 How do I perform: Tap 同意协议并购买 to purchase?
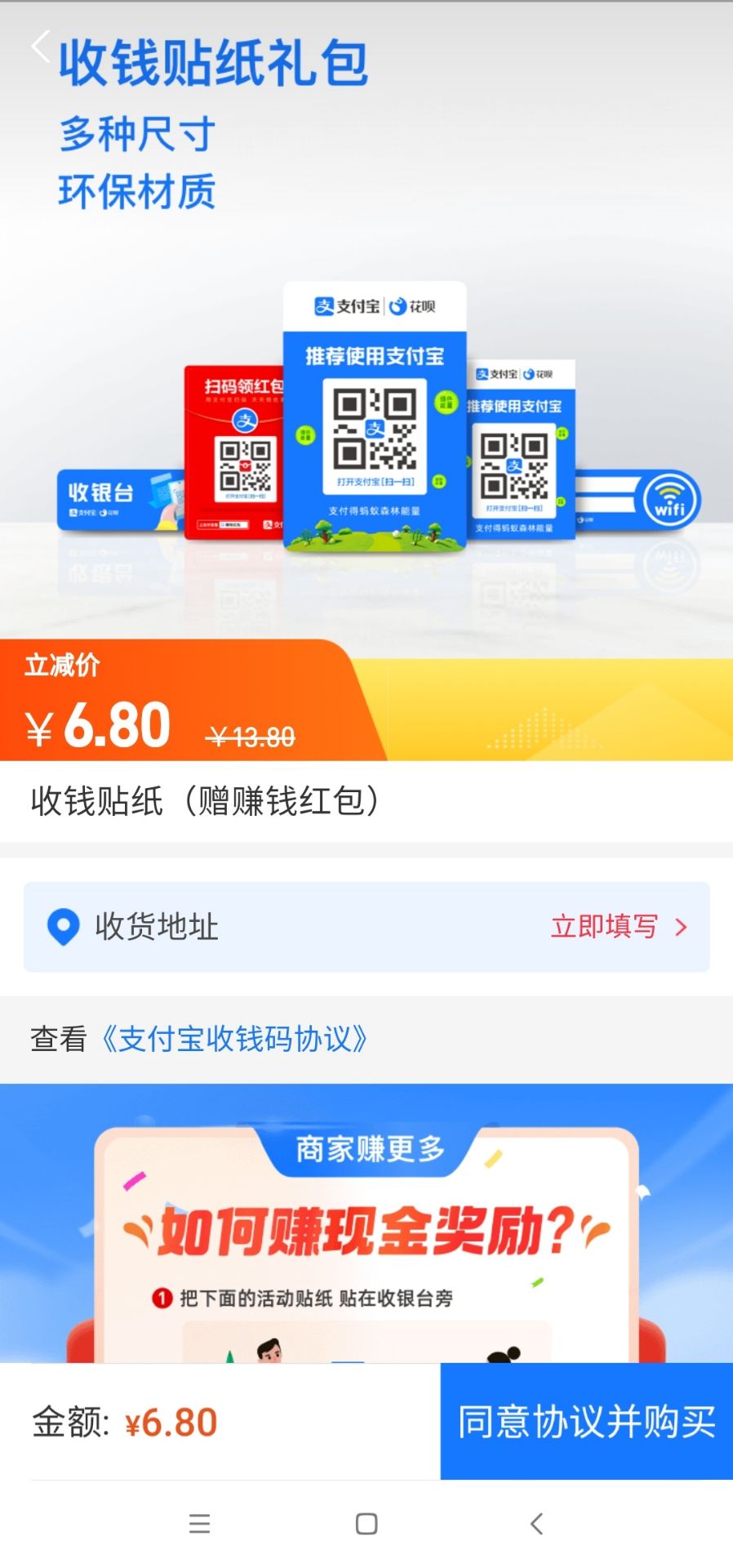pyautogui.click(x=586, y=1422)
